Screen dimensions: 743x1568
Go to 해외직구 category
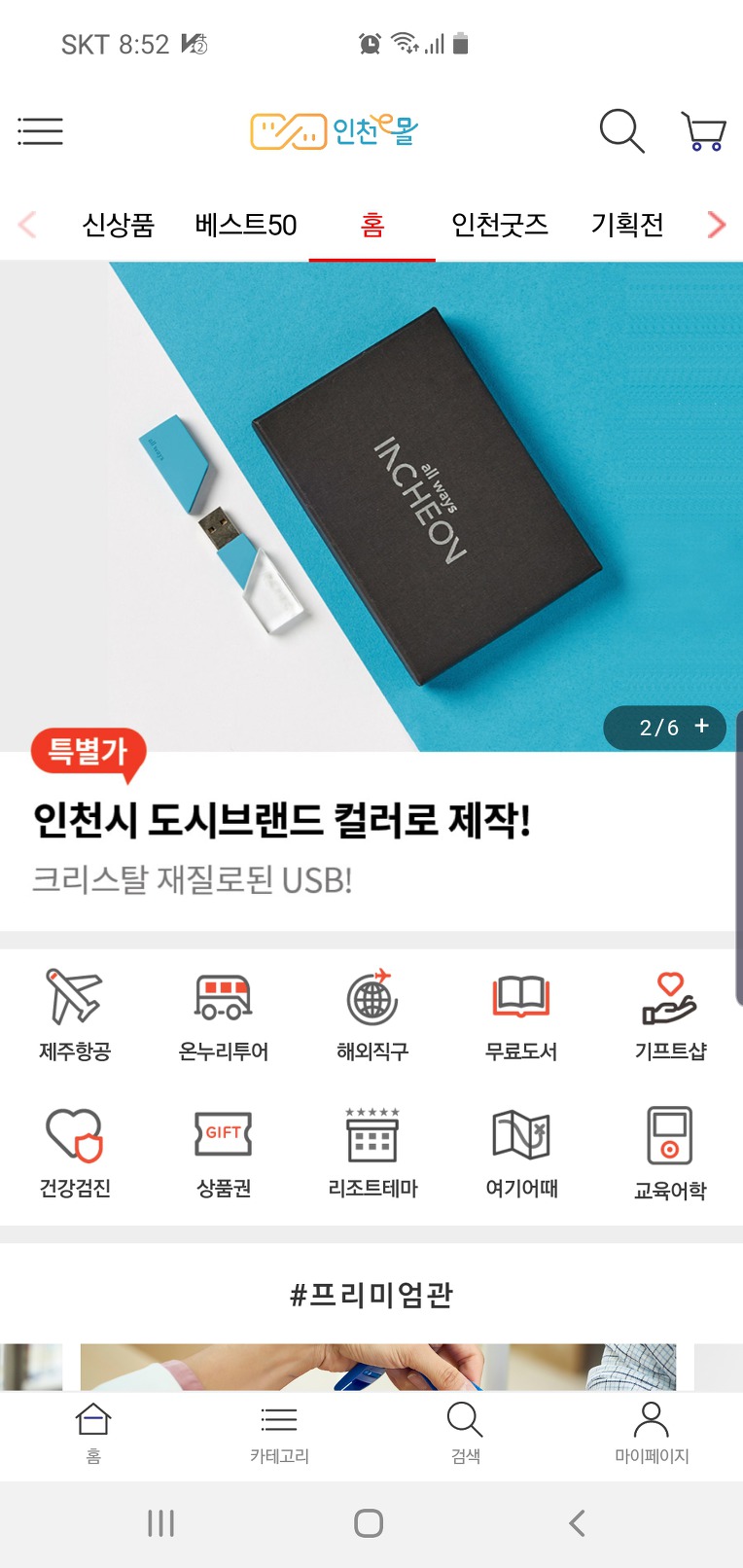[372, 1014]
